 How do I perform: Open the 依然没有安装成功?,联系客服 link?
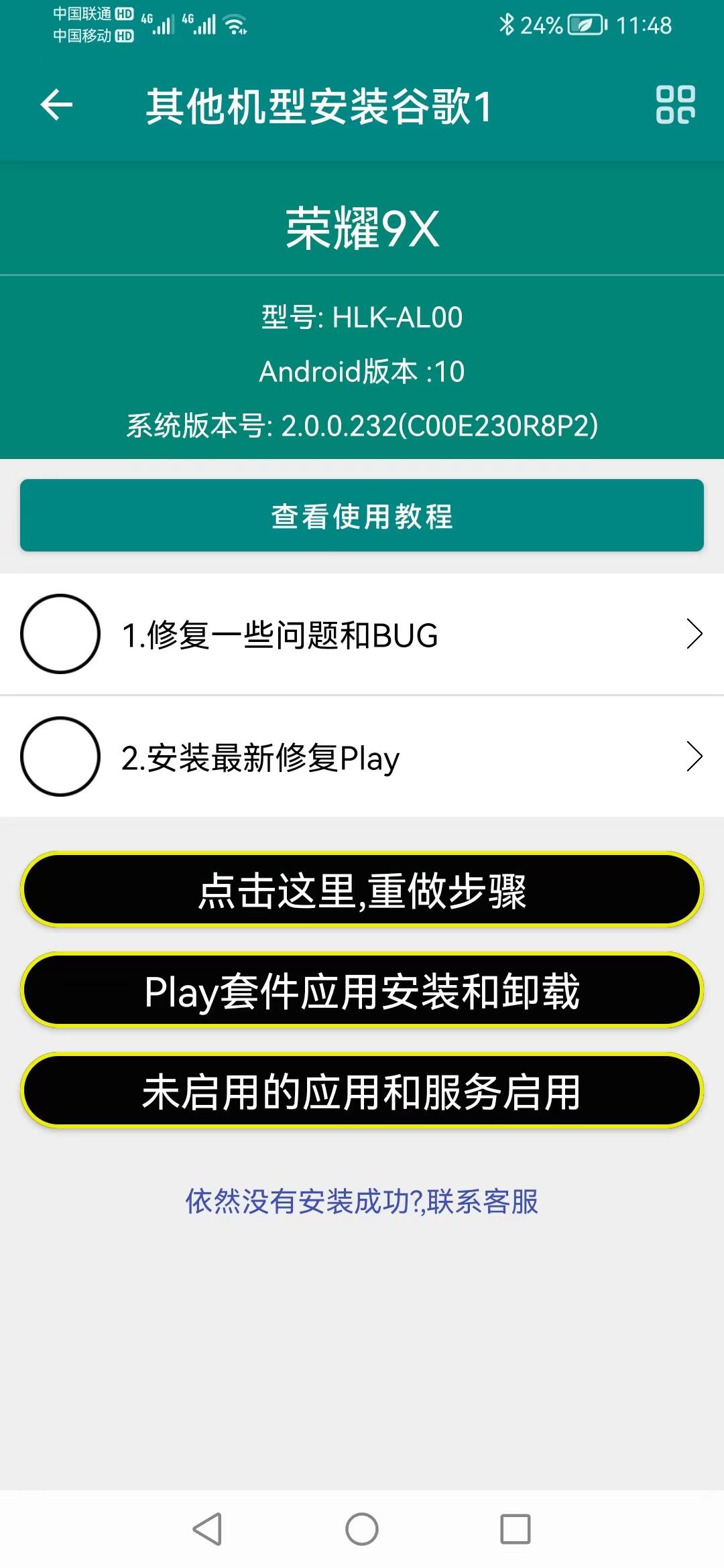tap(362, 1201)
